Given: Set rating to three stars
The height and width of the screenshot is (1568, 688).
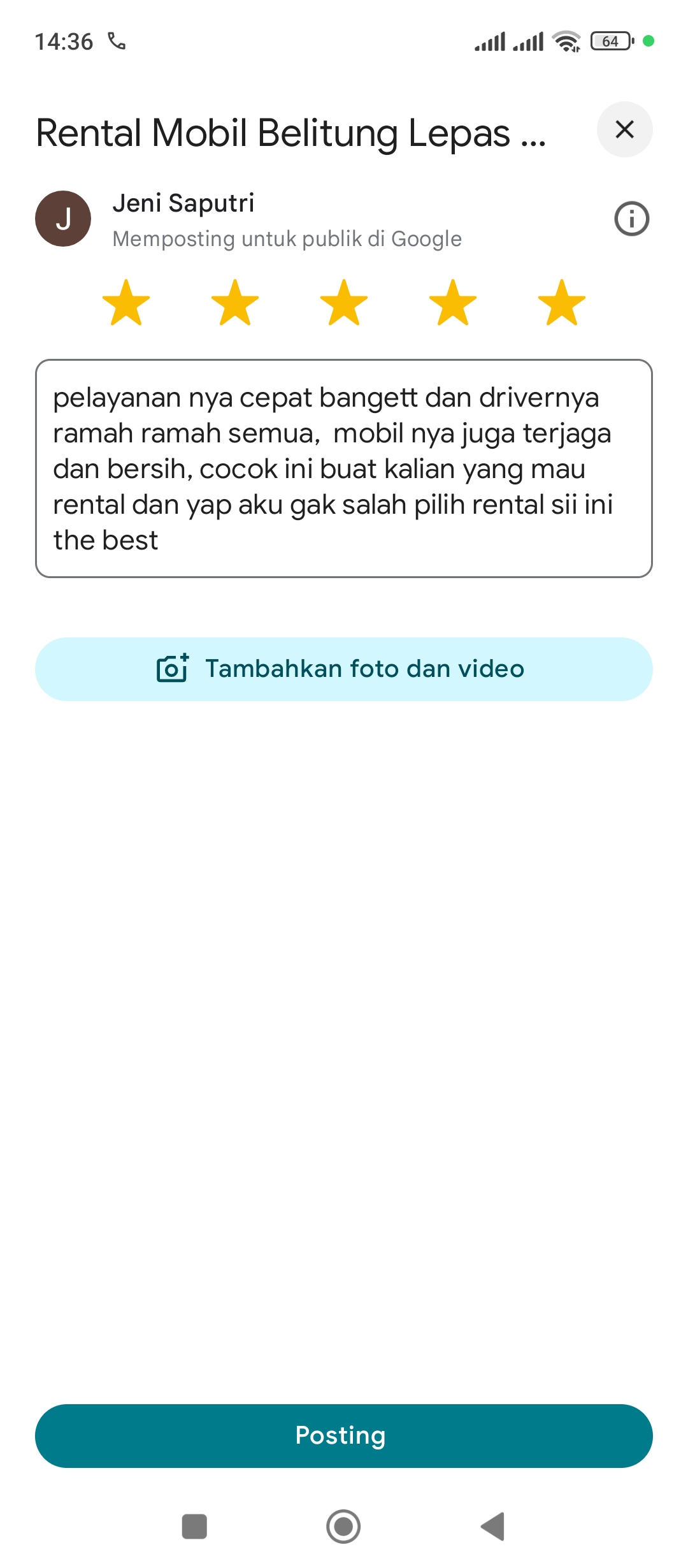Looking at the screenshot, I should 344,303.
